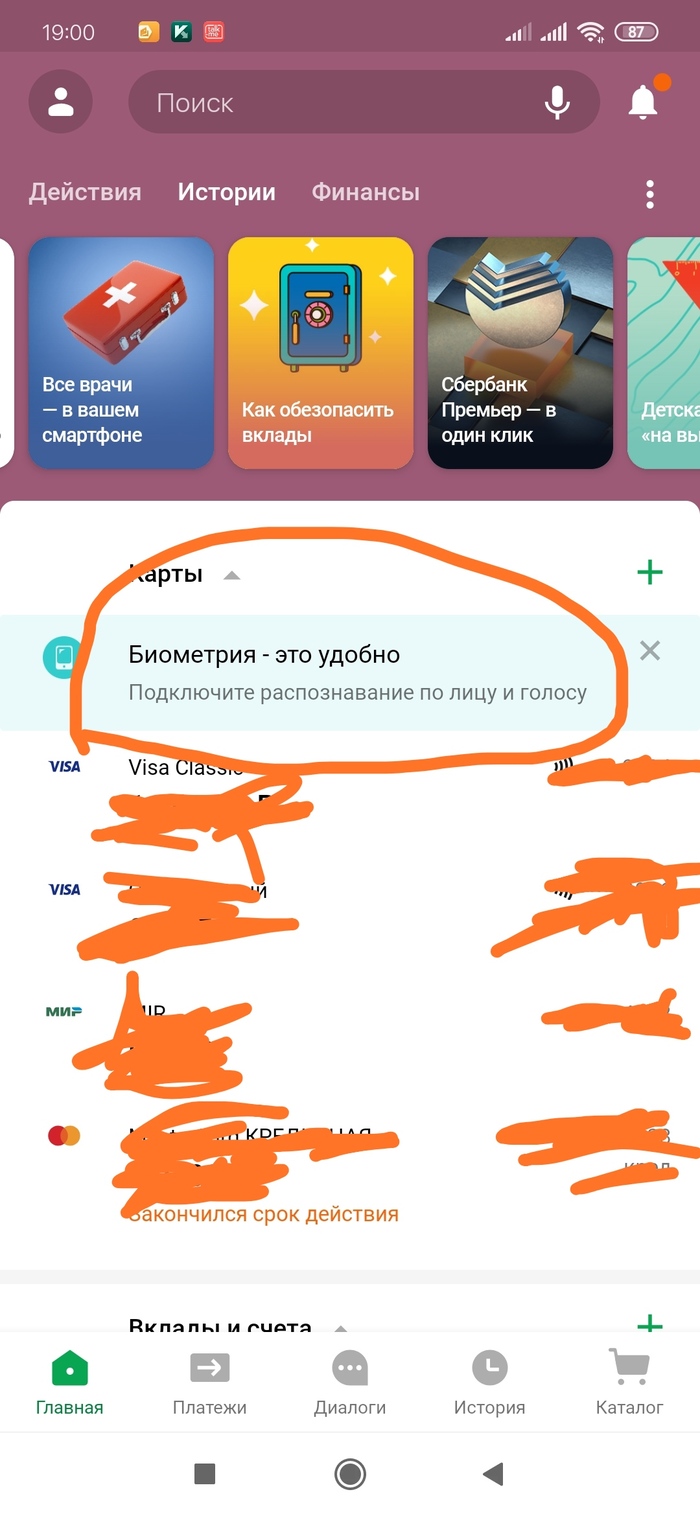Switch to the История bottom tab
The height and width of the screenshot is (1516, 700).
click(489, 1382)
